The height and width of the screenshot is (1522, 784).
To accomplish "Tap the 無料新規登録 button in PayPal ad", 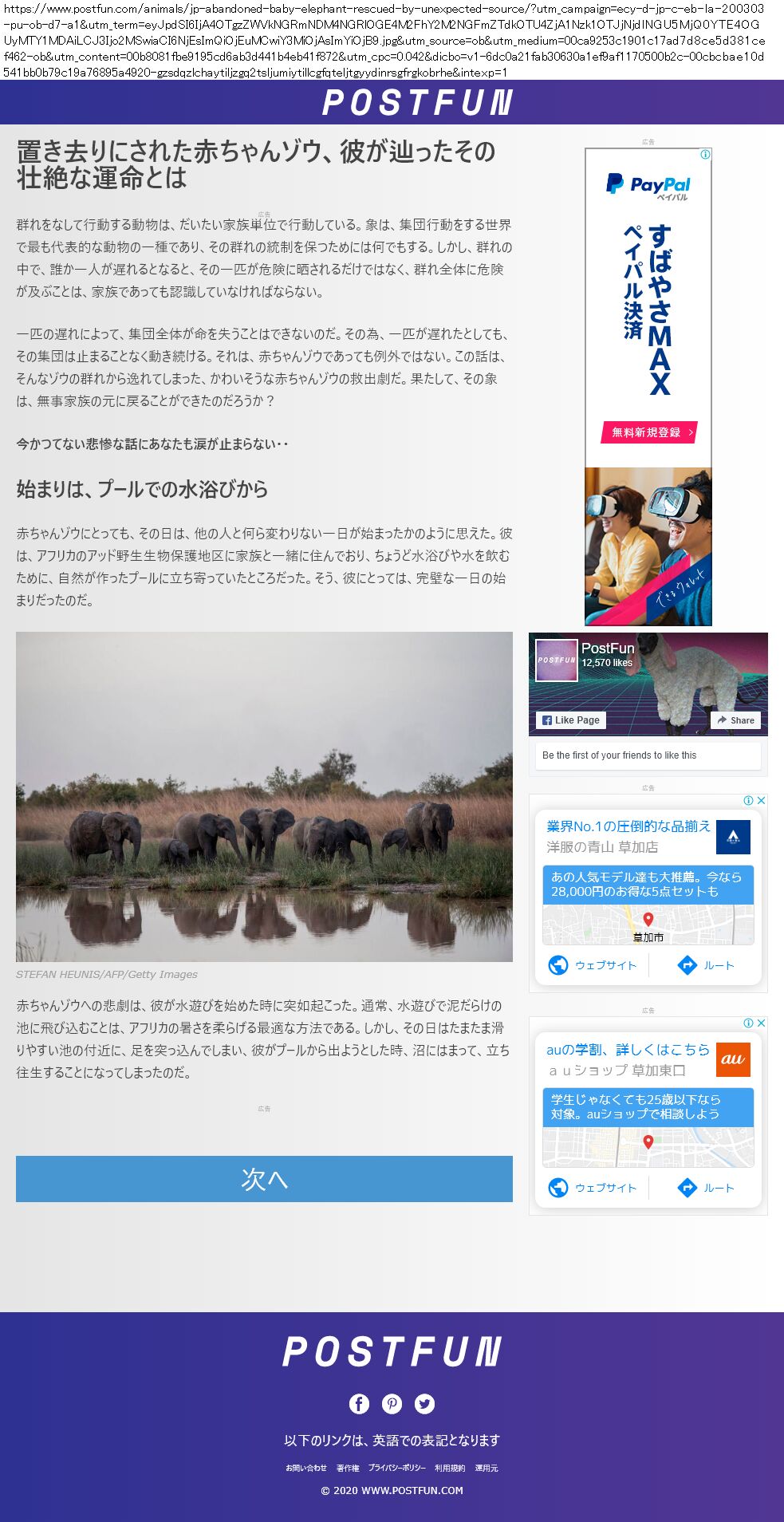I will (648, 432).
